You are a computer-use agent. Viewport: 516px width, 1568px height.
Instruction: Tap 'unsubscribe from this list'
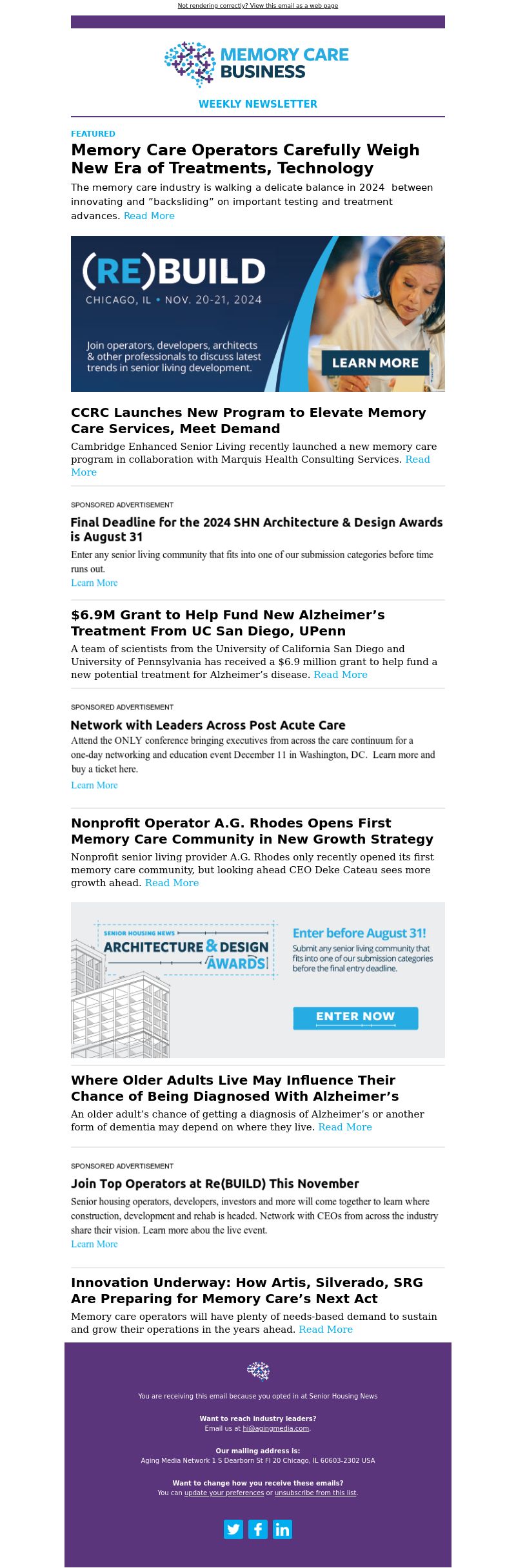(315, 1493)
